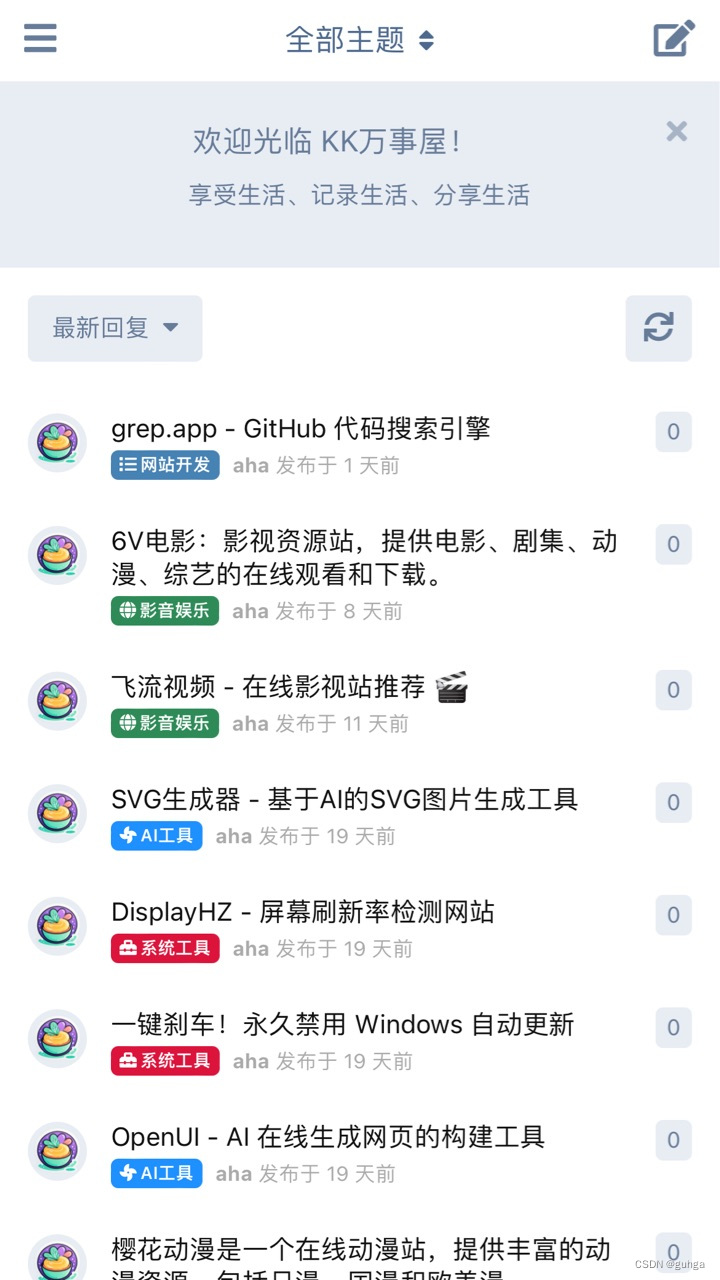Open the 6V电影 影视资源站 discussion

point(364,557)
